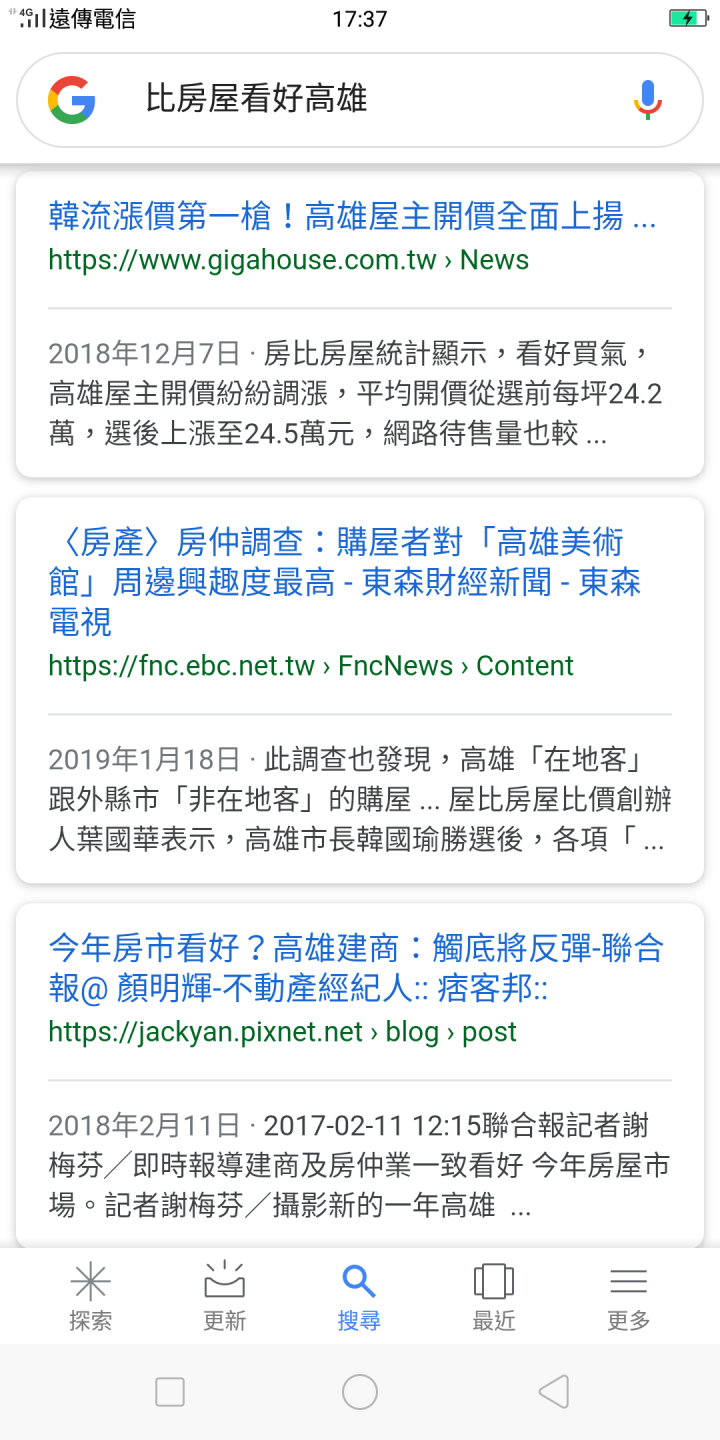Tap the Google "G" logo

[x=68, y=99]
